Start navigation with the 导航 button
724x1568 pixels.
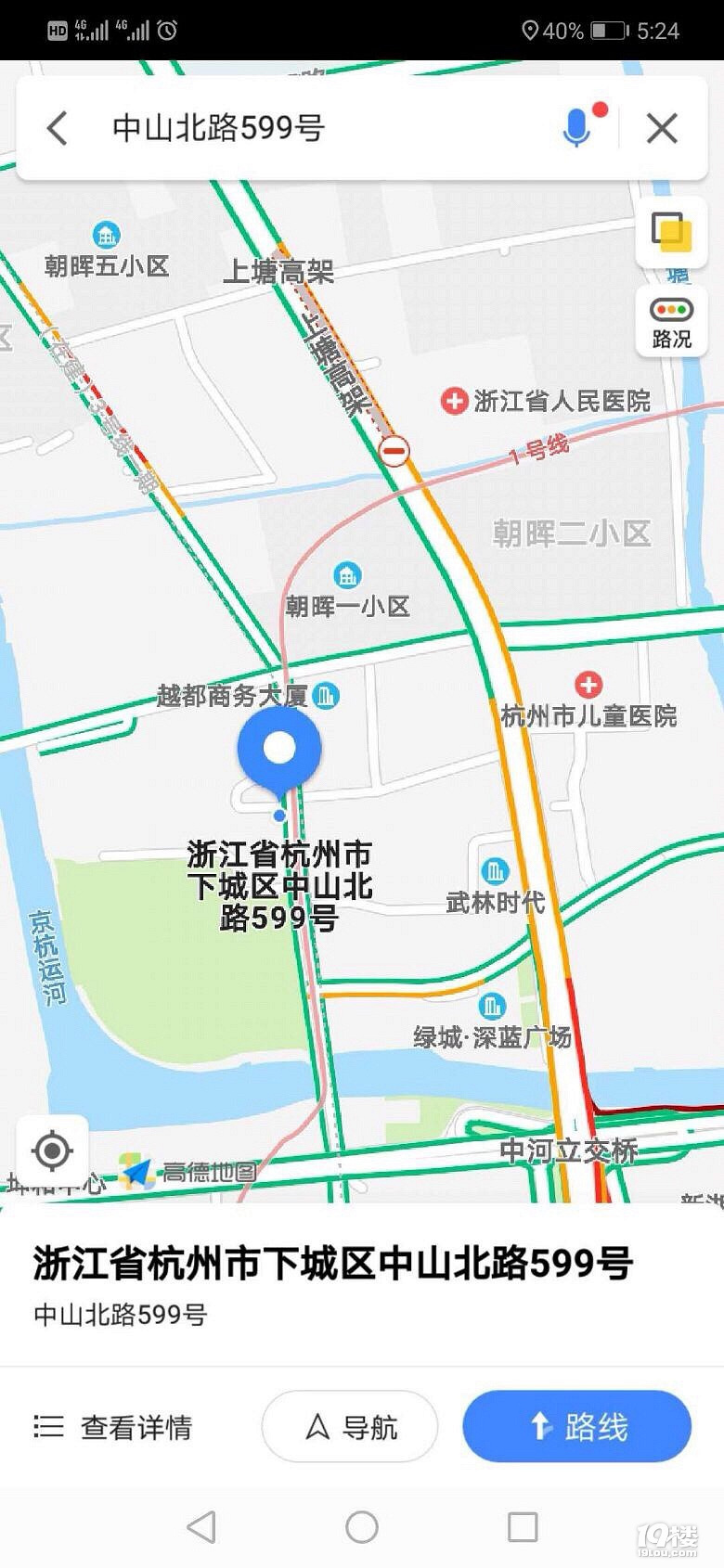(348, 1428)
